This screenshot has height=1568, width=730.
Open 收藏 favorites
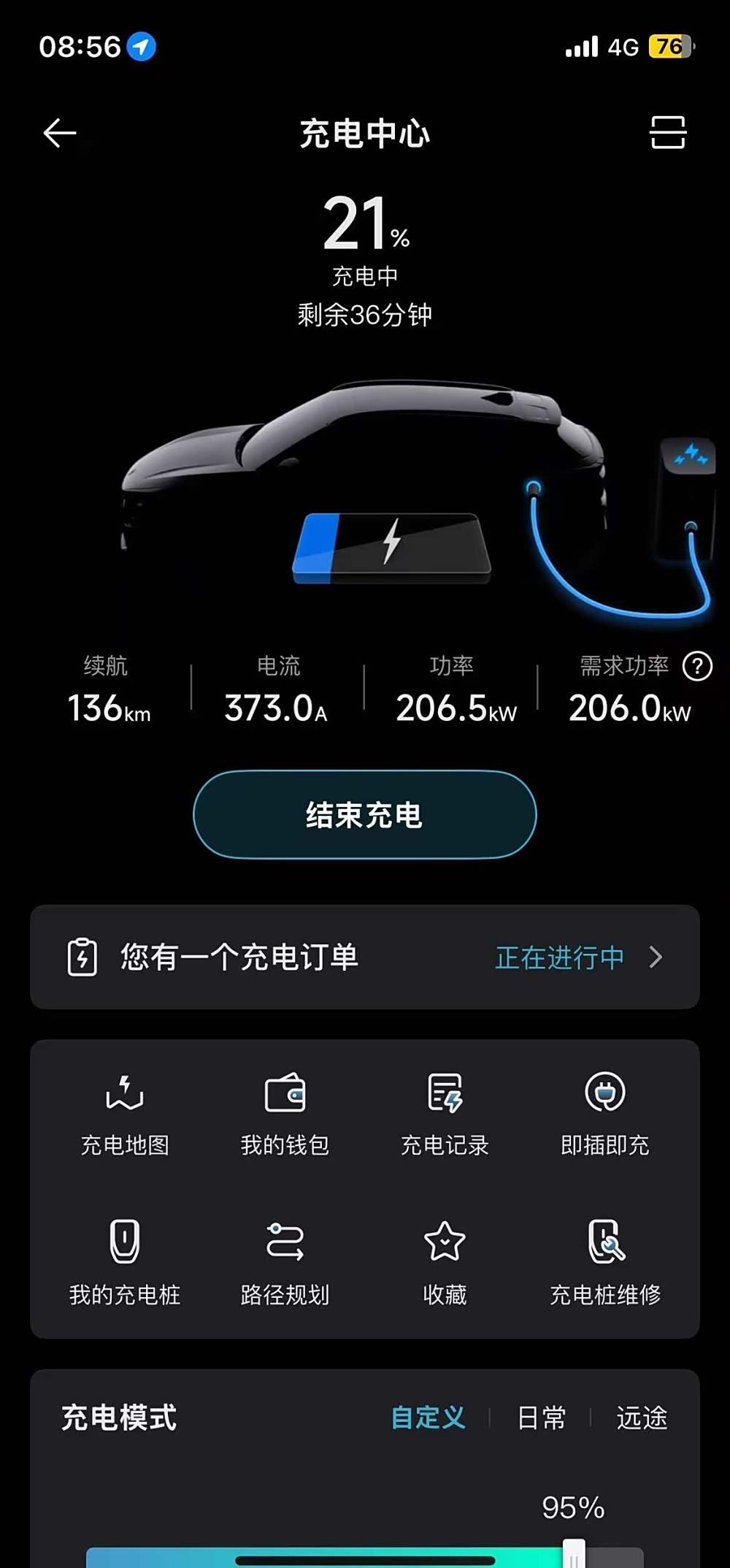point(445,1263)
